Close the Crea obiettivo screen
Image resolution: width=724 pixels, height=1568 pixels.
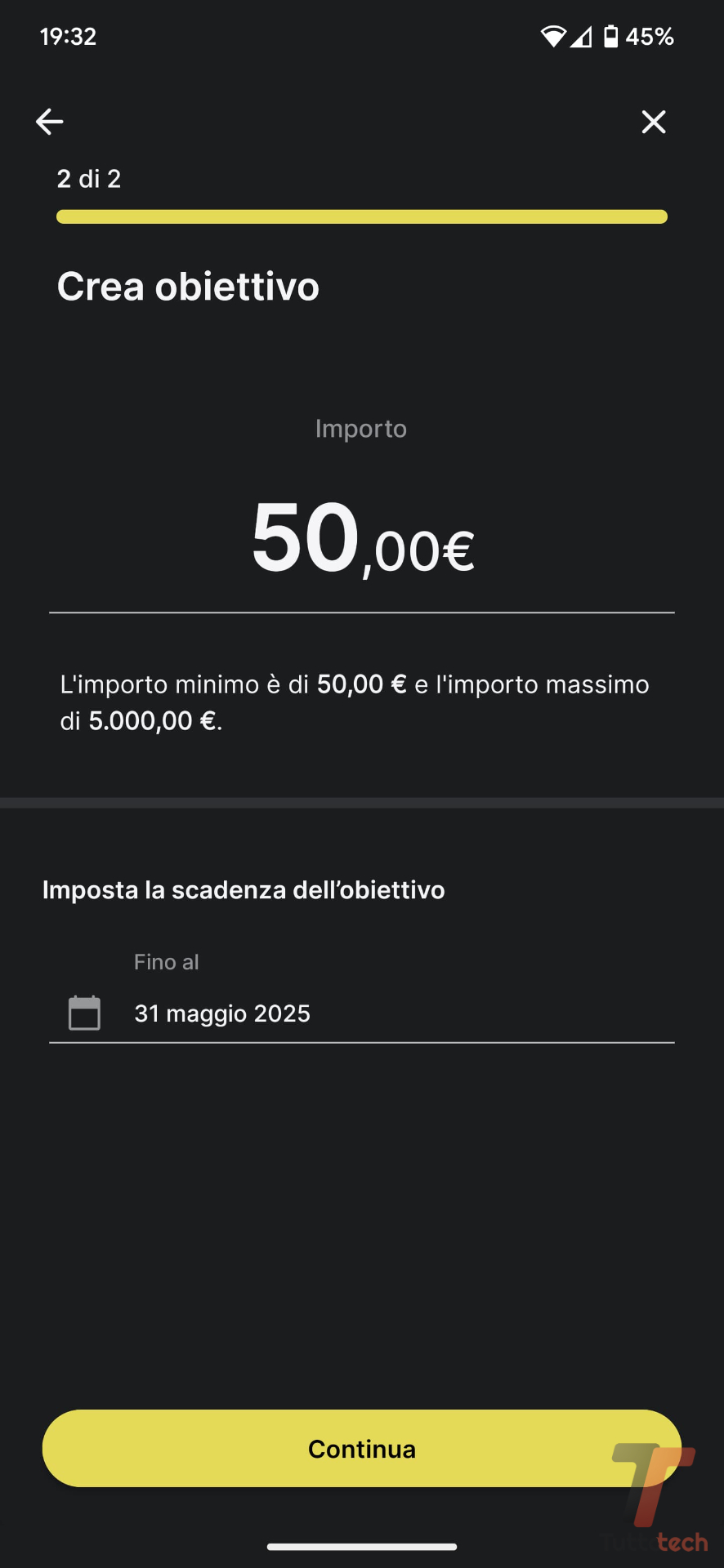(653, 122)
